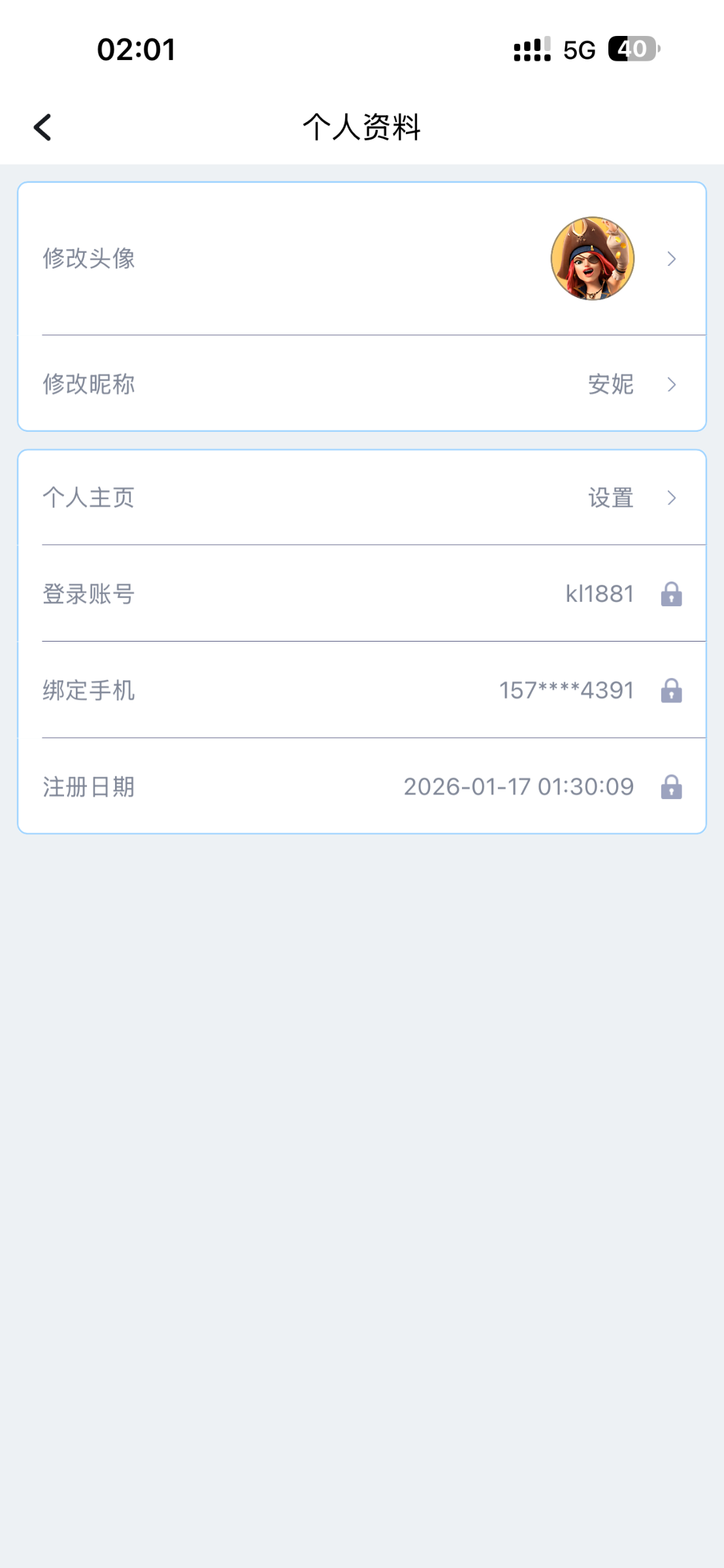Click the 02:01 clock display
Screen dimensions: 724x1568
pyautogui.click(x=136, y=49)
